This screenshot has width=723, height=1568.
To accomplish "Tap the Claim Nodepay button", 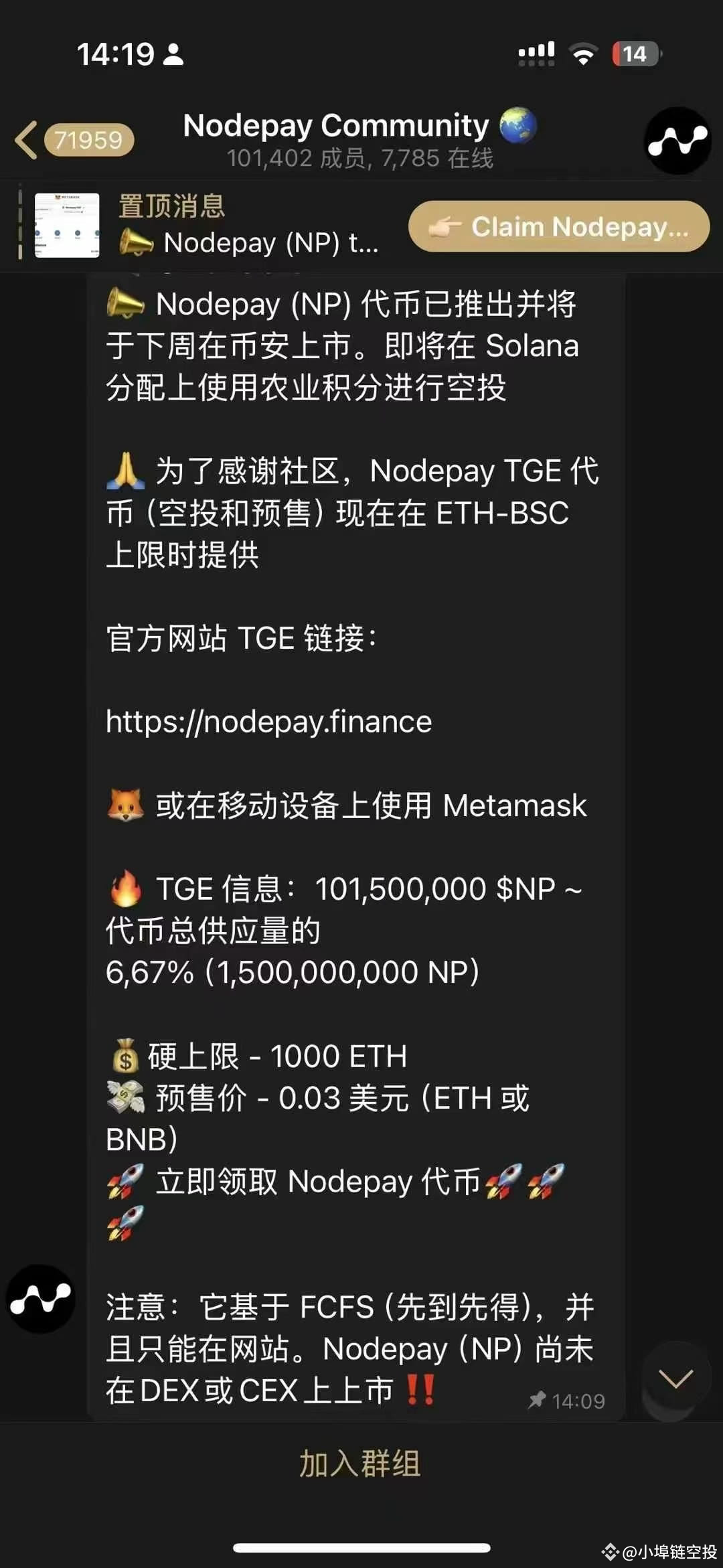I will (561, 226).
